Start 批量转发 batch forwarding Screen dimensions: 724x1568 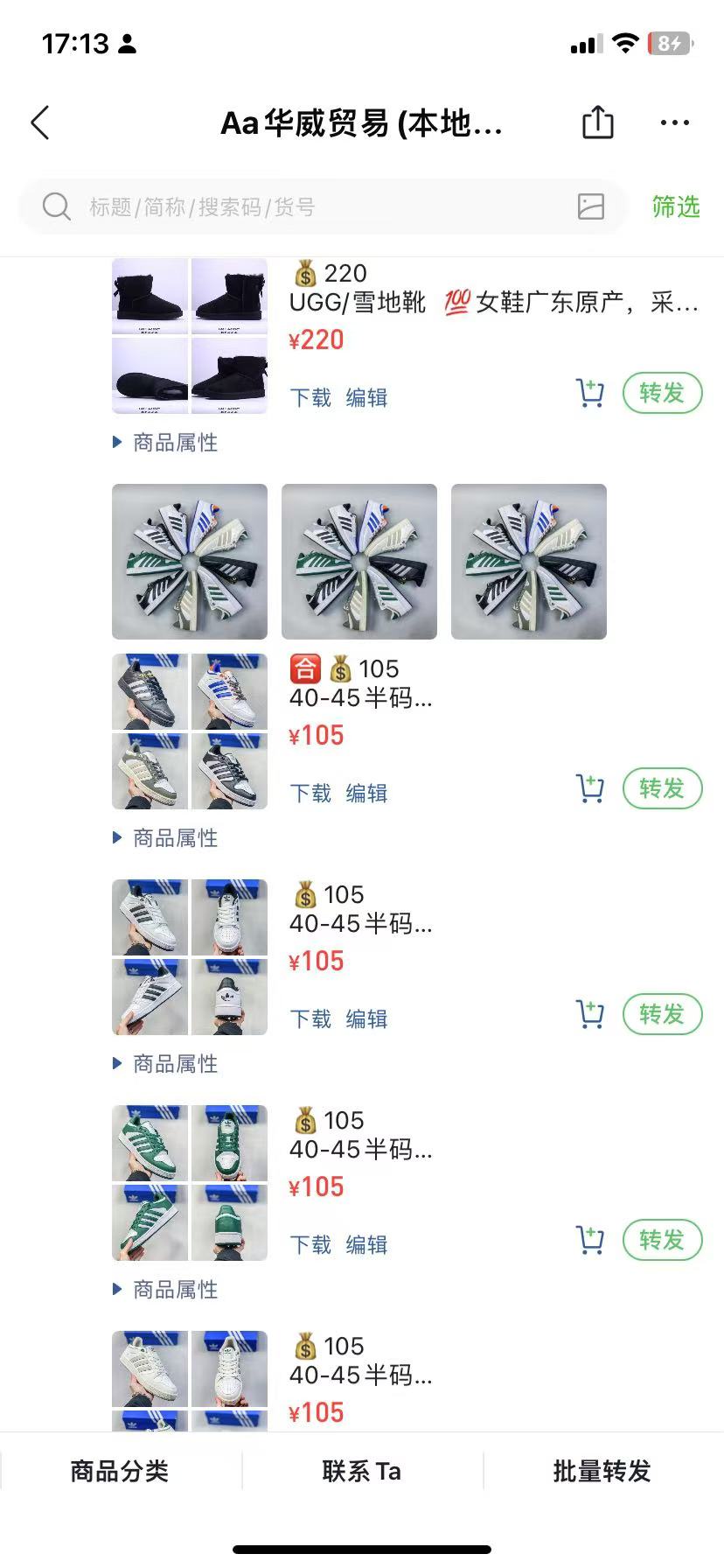602,1471
